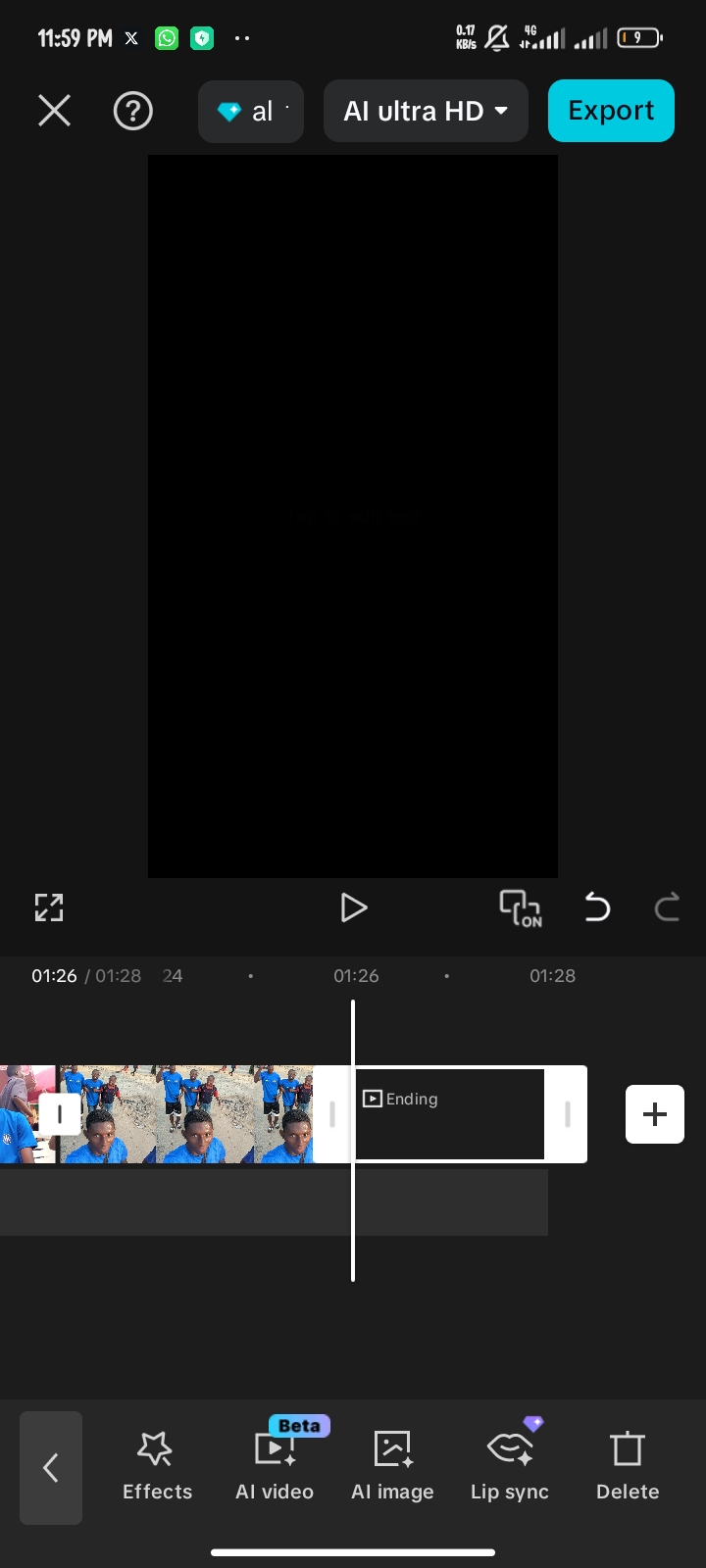
Task: Open Effects tool
Action: [x=157, y=1466]
